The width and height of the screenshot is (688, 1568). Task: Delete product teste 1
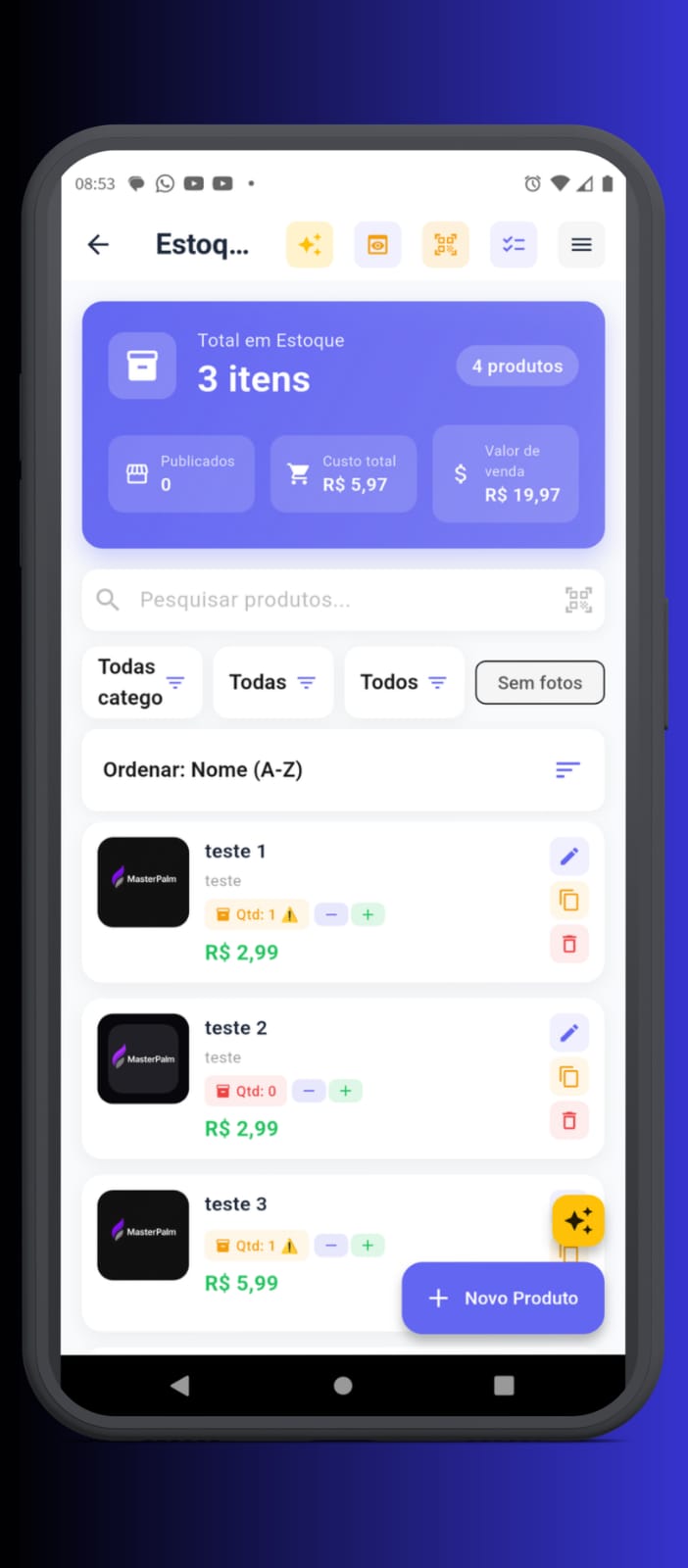click(x=568, y=945)
